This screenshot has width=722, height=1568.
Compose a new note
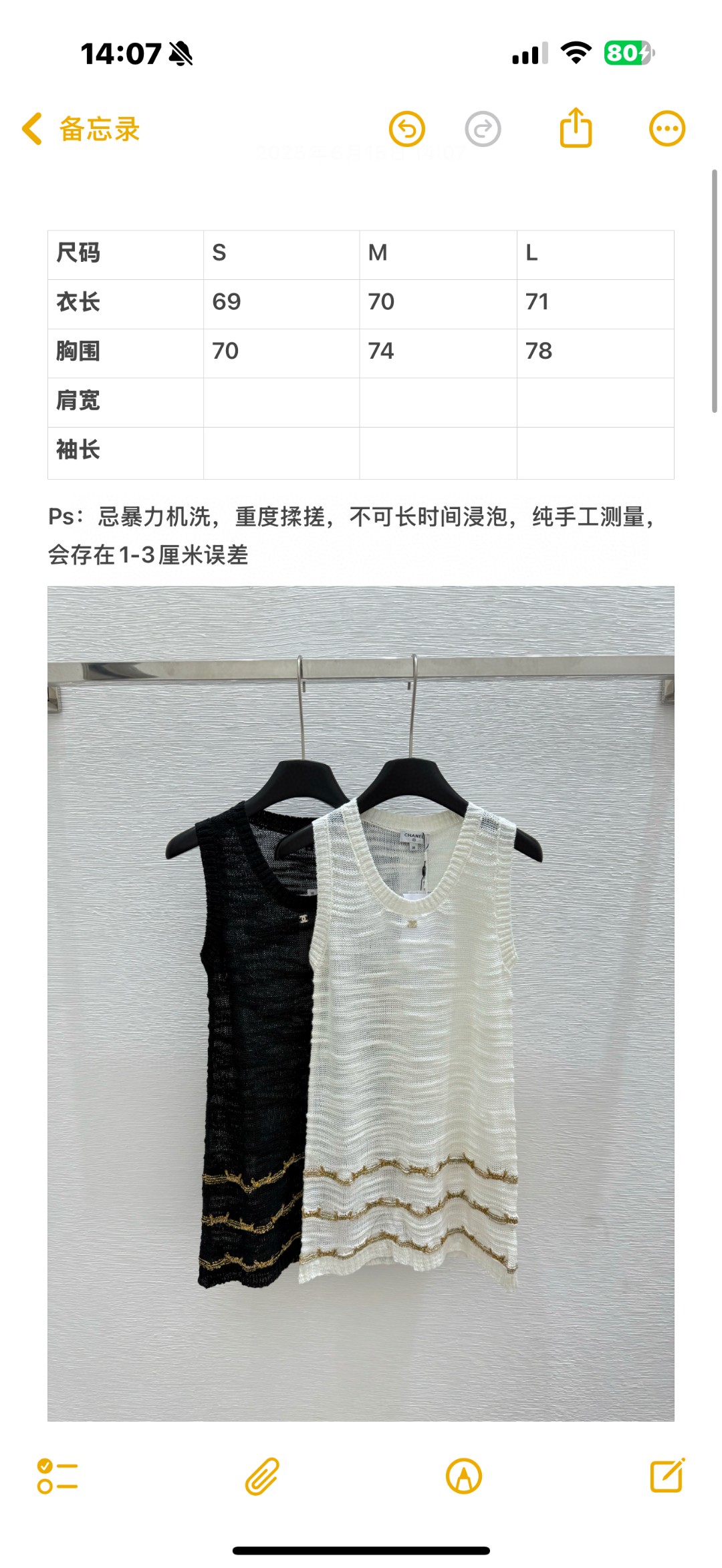click(x=667, y=1475)
